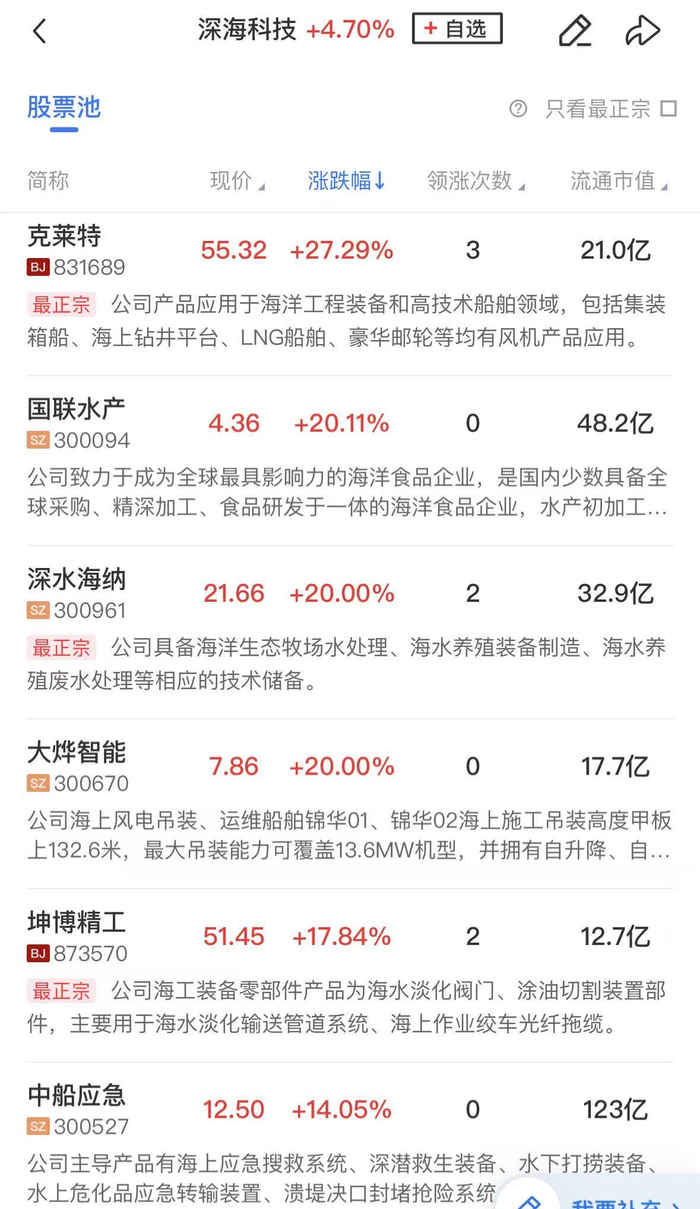Sort stocks by 流通市值
Screen dimensions: 700x1209
point(618,181)
